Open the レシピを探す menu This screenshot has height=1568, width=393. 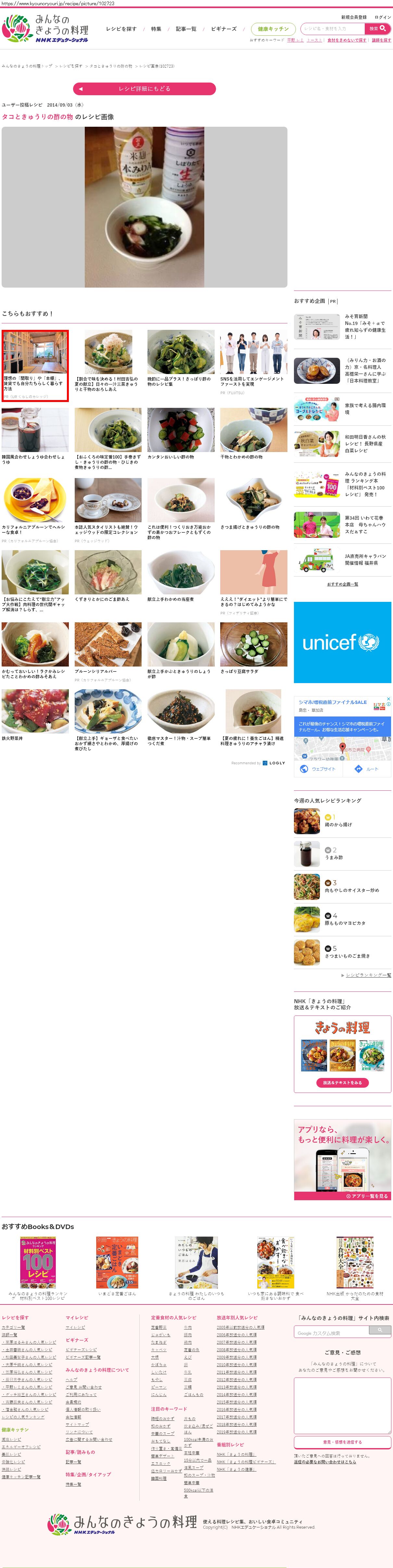121,29
